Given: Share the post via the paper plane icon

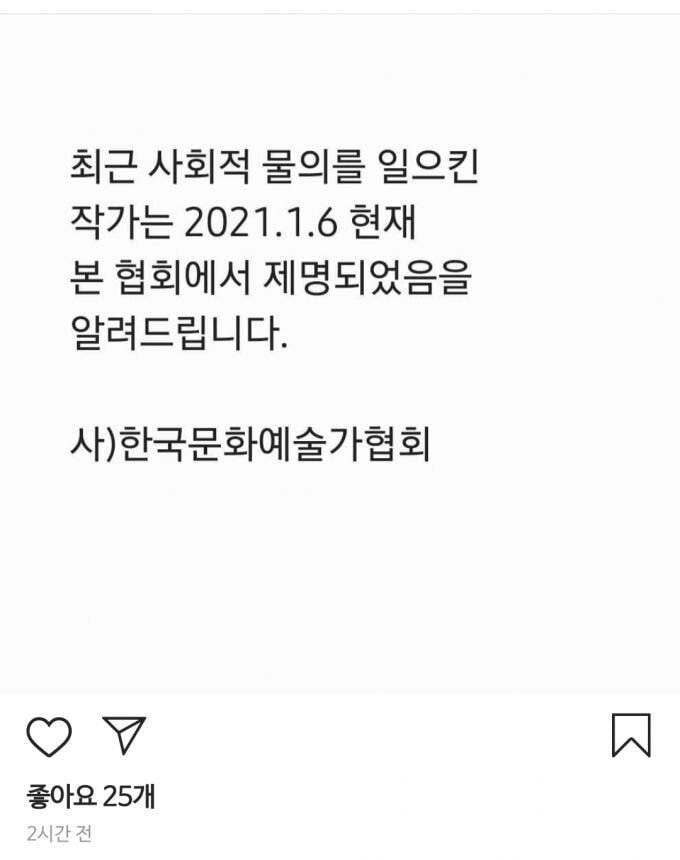Looking at the screenshot, I should pos(125,735).
